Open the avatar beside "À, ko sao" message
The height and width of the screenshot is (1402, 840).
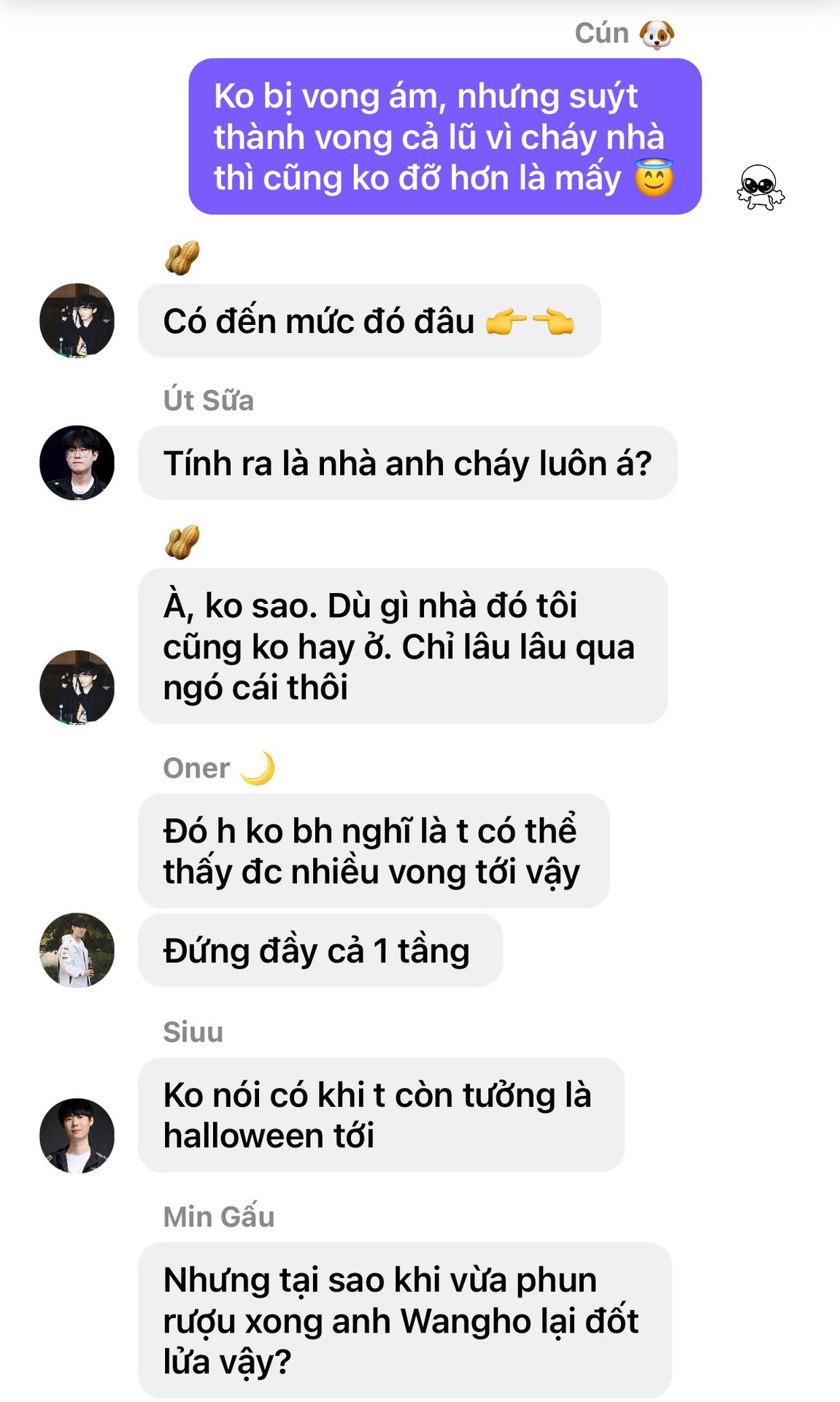coord(77,687)
